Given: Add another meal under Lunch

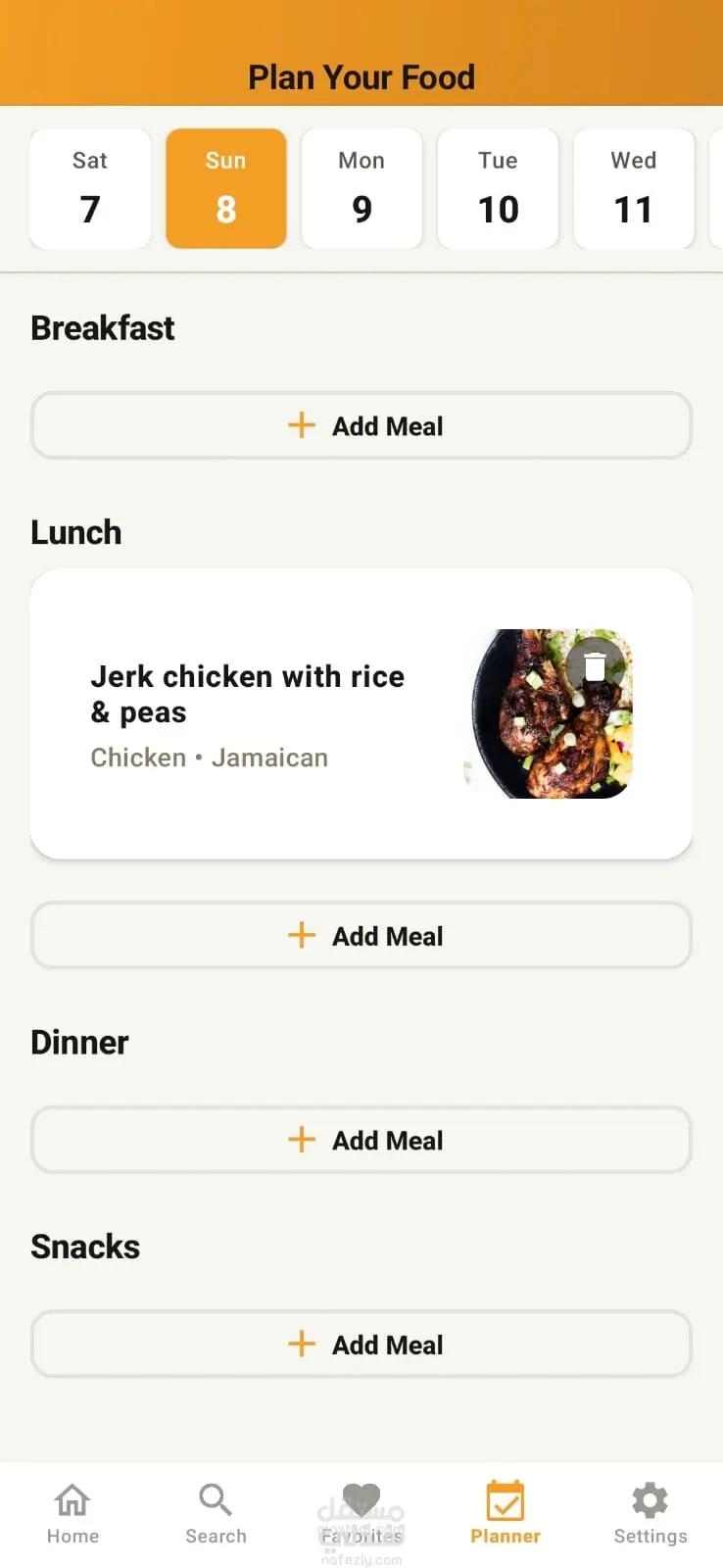Looking at the screenshot, I should tap(361, 936).
